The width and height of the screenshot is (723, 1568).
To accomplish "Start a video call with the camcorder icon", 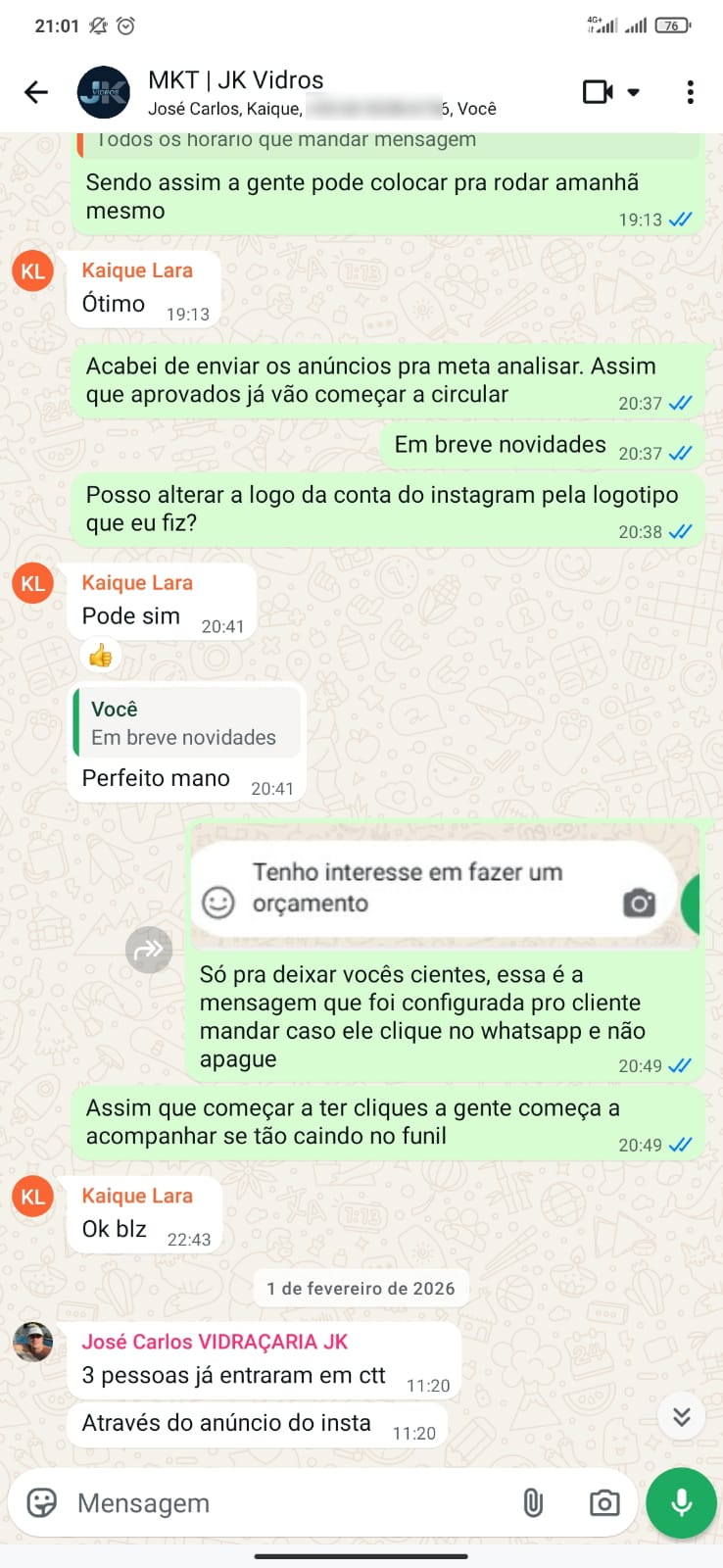I will 597,90.
